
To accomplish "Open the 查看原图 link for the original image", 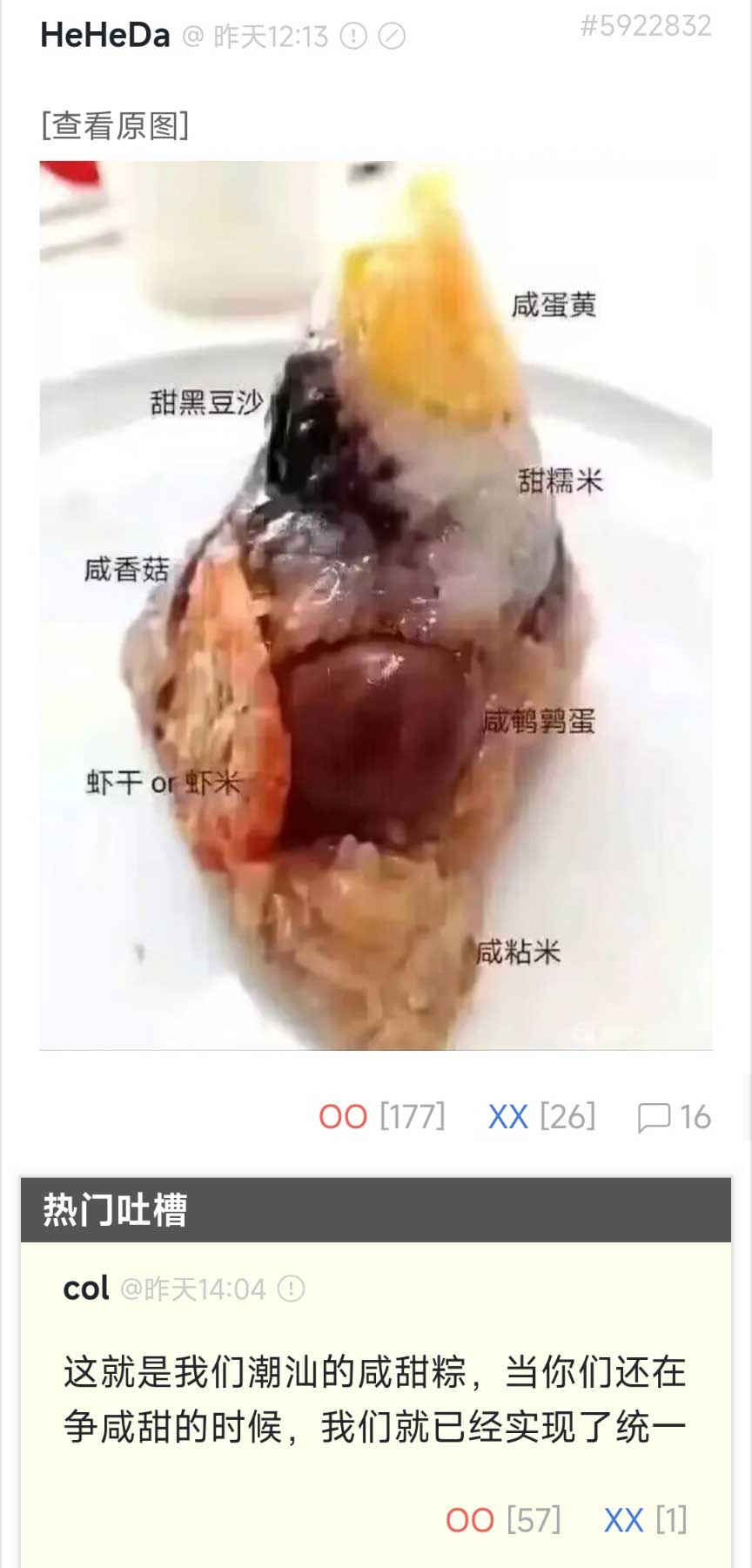I will (115, 125).
